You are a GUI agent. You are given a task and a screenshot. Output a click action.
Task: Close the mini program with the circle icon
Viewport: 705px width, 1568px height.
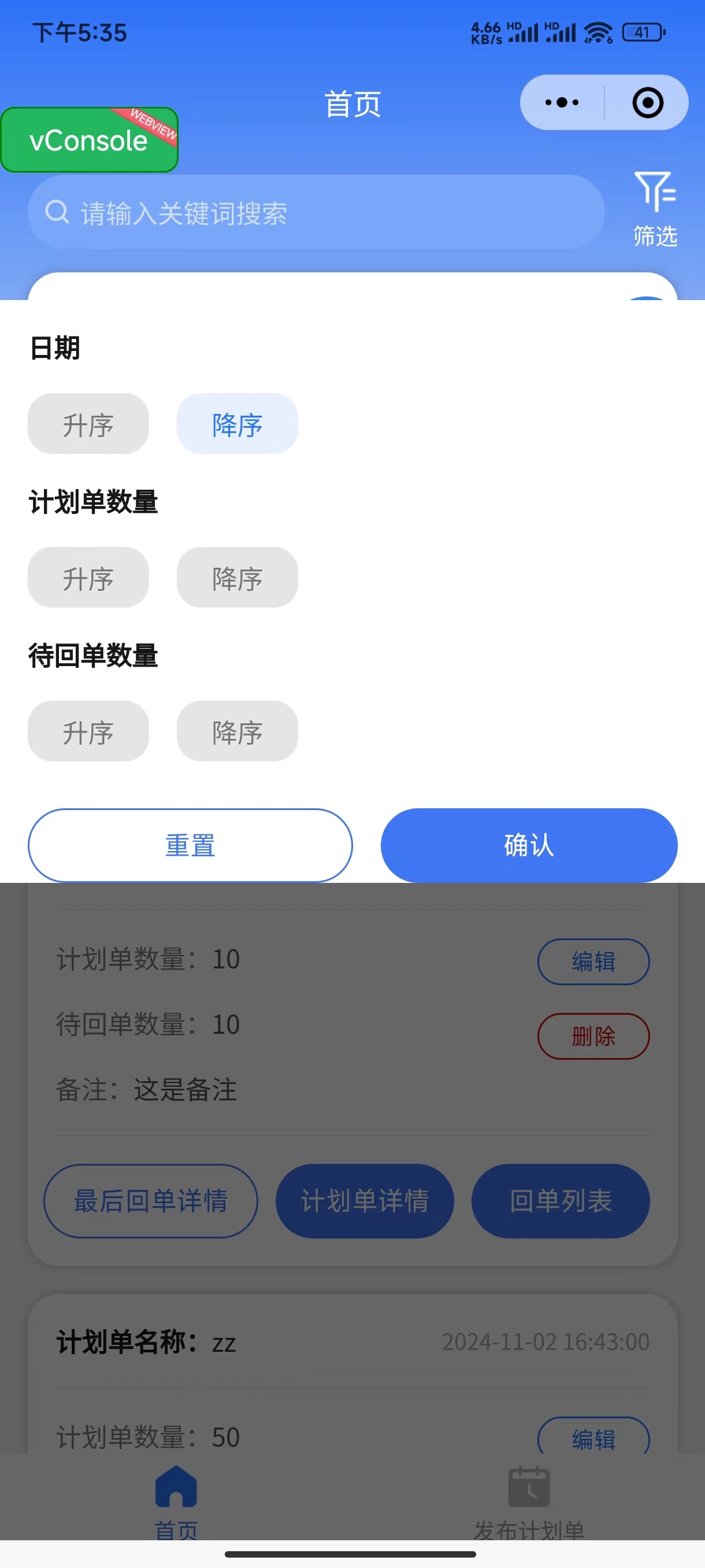coord(647,102)
